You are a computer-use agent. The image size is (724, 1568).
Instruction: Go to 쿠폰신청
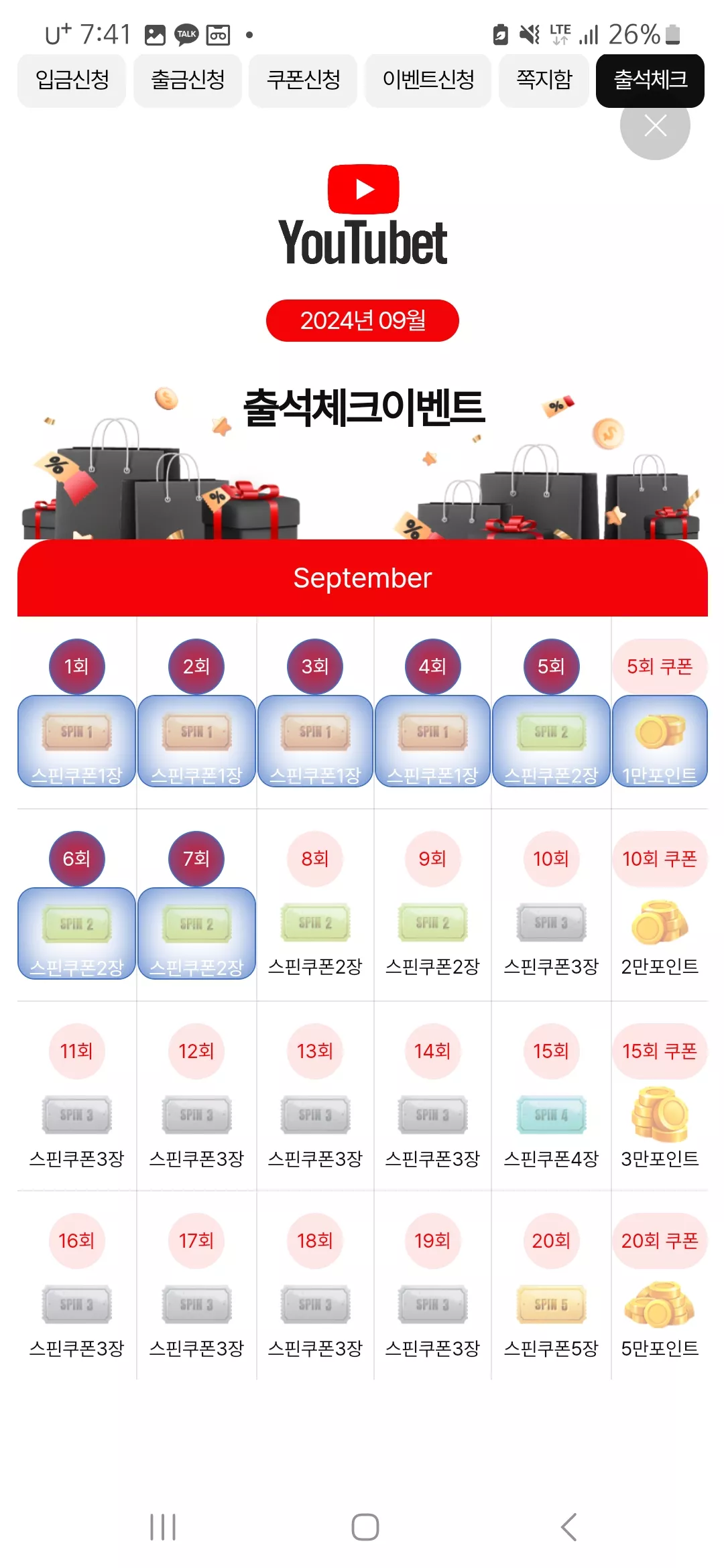pos(303,80)
